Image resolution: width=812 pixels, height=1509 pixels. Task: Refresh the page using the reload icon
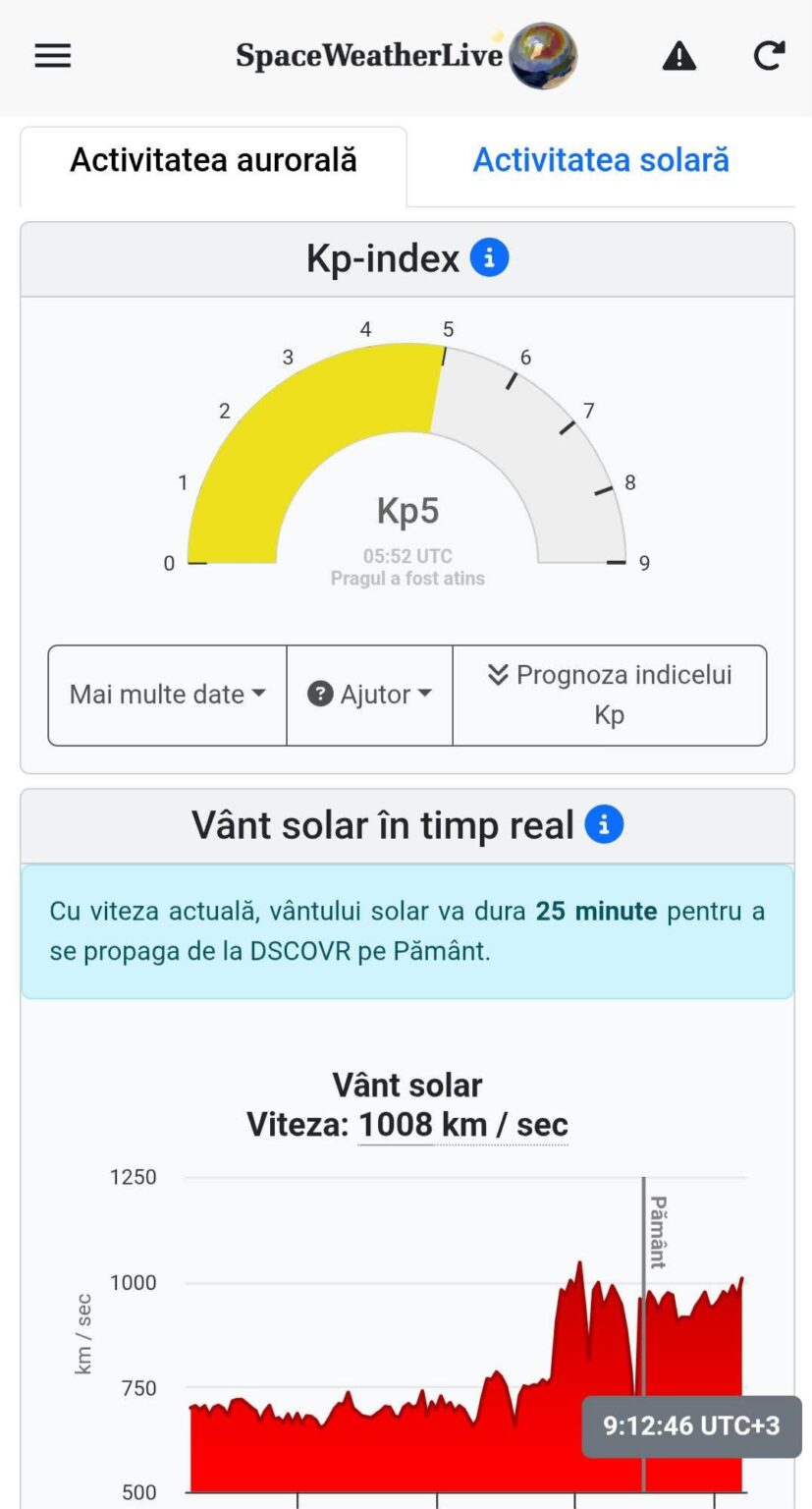click(769, 56)
